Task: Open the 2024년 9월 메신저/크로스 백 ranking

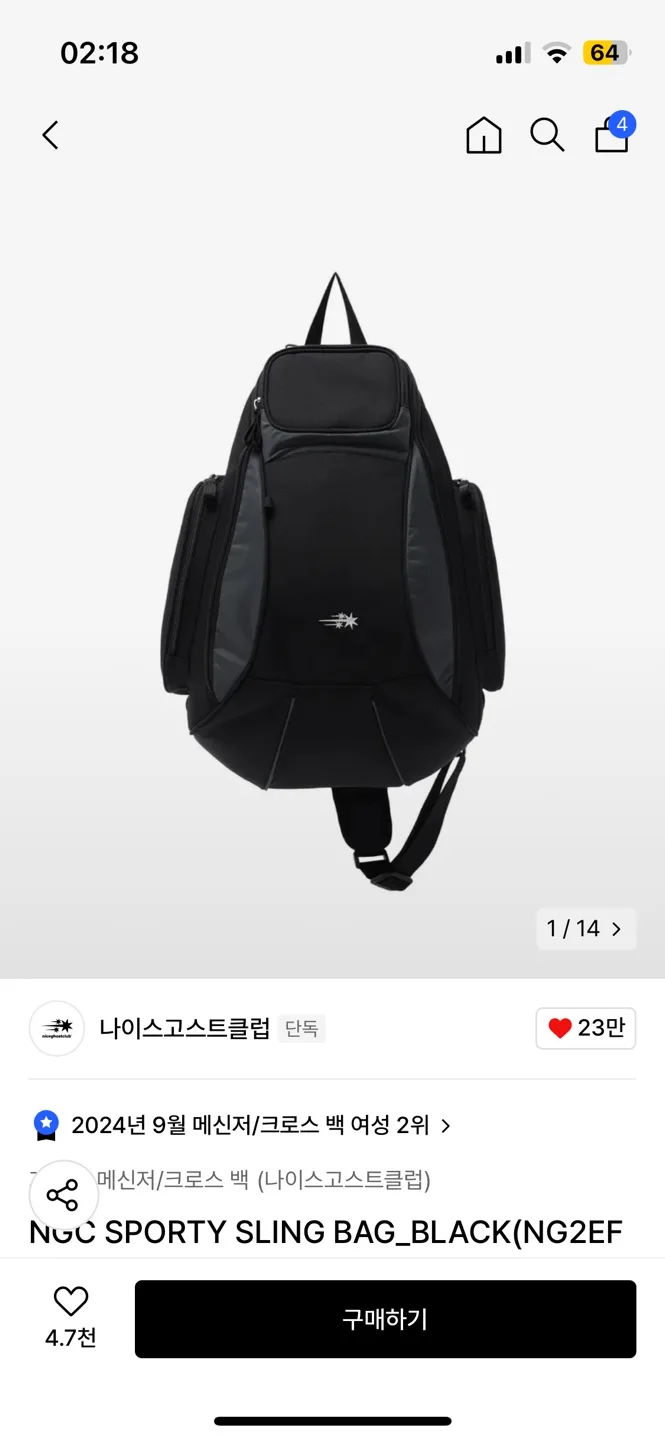Action: [x=250, y=1125]
